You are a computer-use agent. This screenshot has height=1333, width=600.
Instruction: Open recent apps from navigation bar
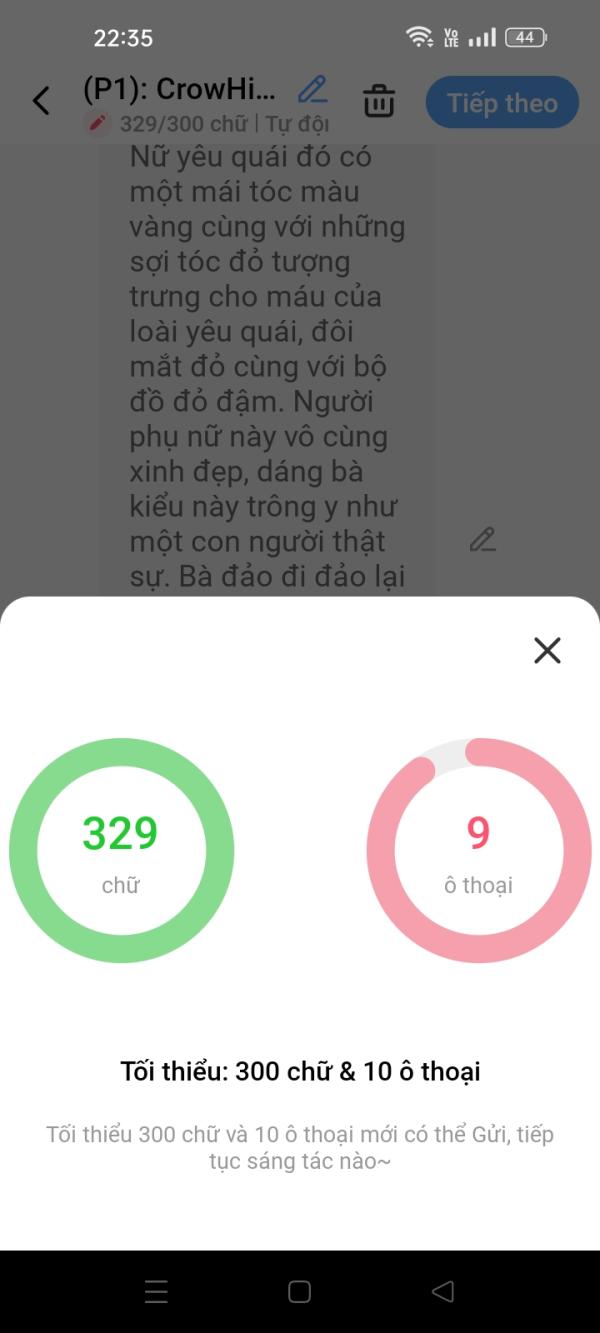click(156, 1291)
